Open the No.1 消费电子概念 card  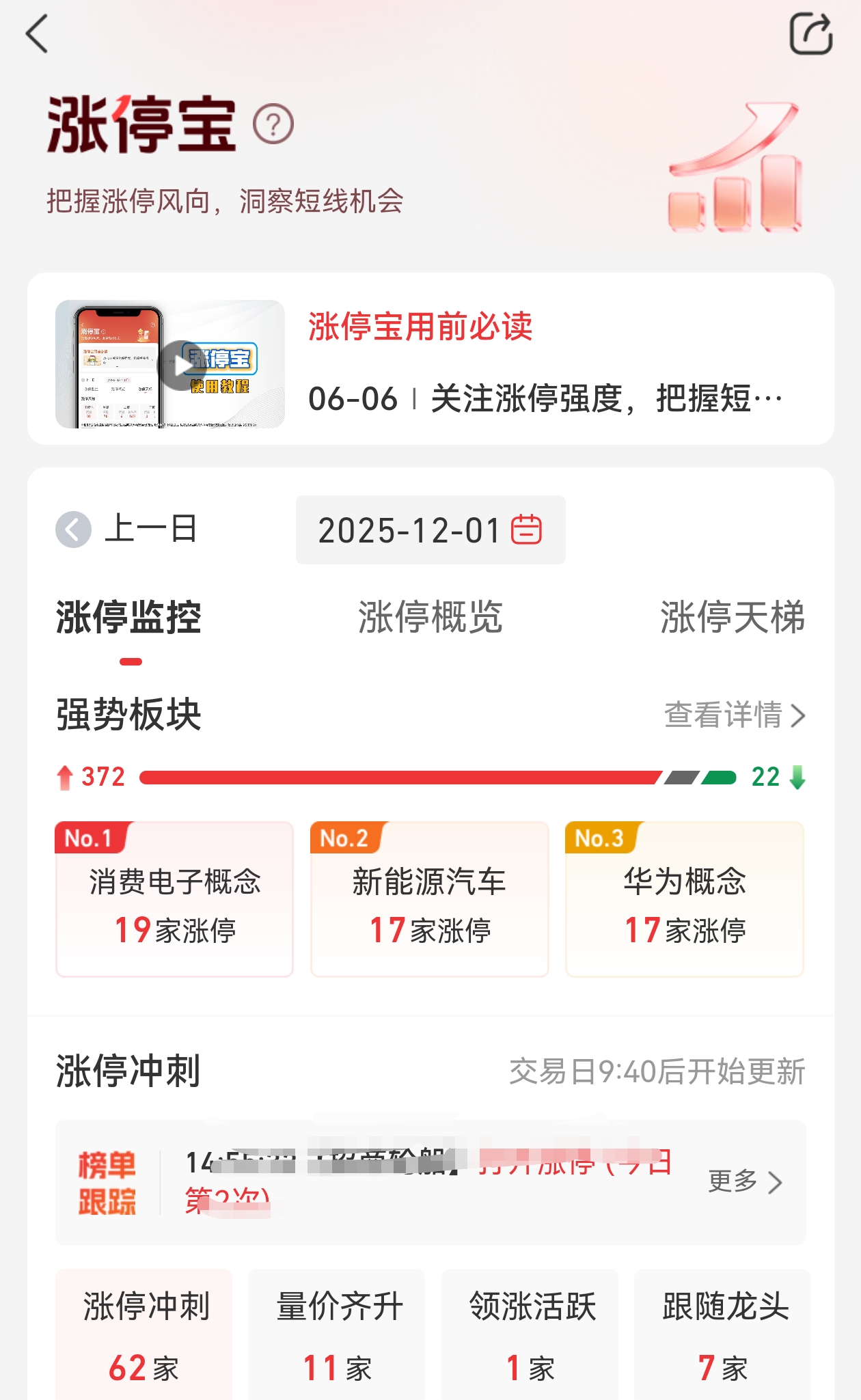(x=175, y=899)
